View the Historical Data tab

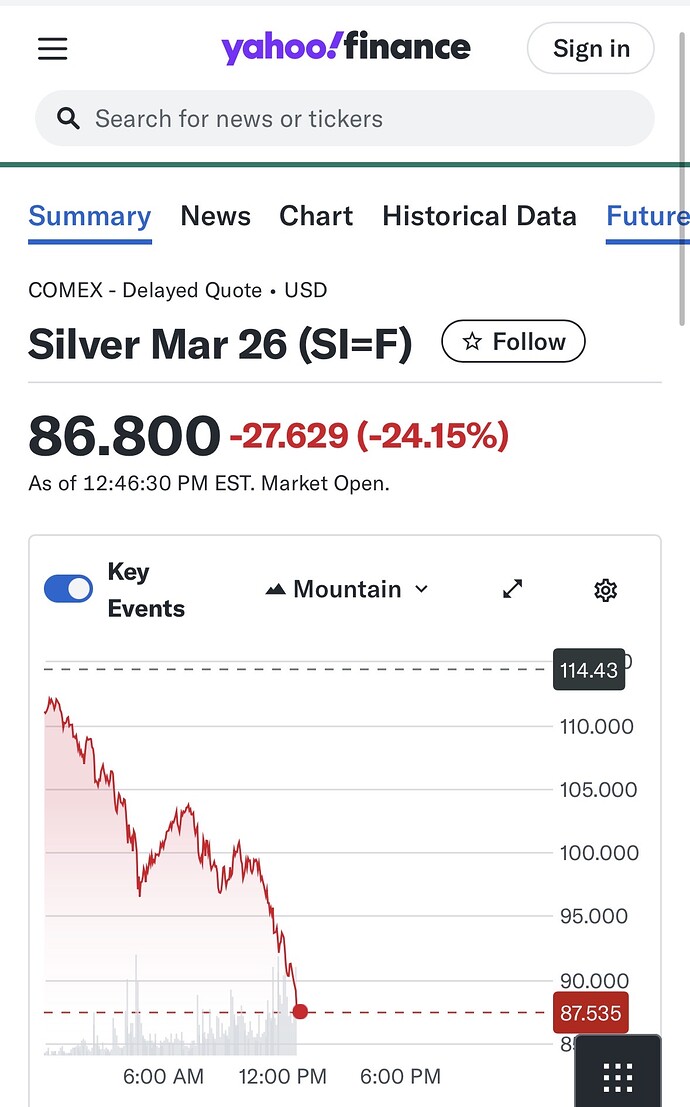(479, 216)
